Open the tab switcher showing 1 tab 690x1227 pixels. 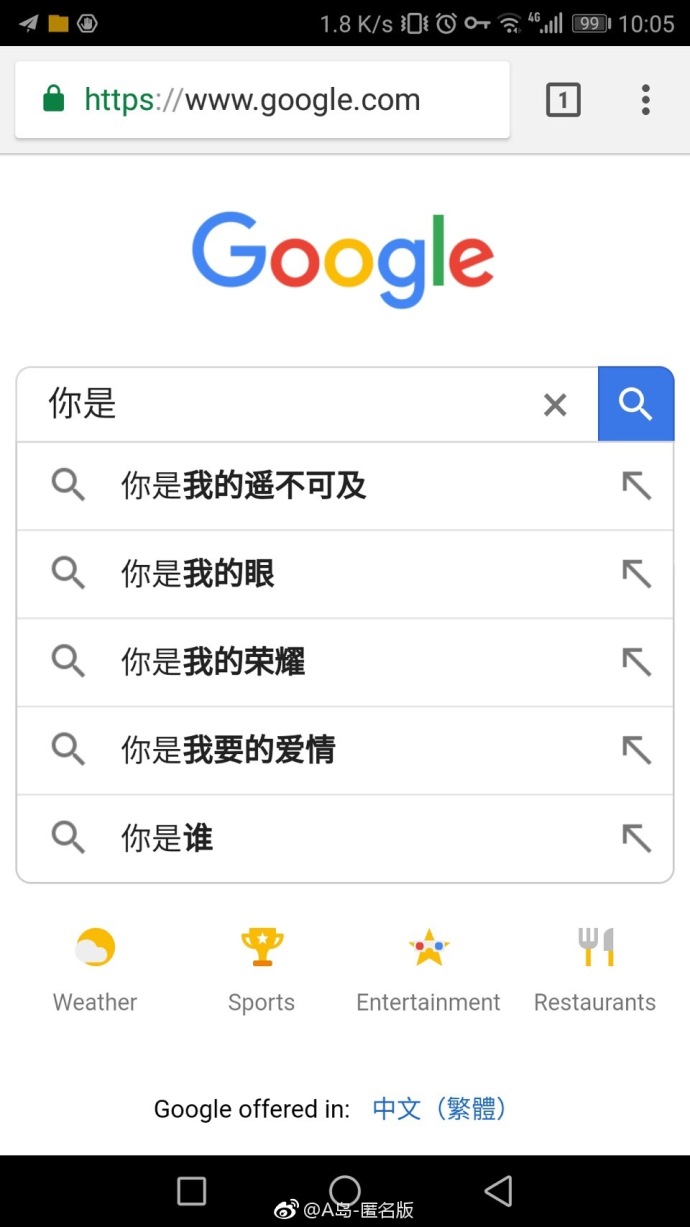pyautogui.click(x=563, y=100)
